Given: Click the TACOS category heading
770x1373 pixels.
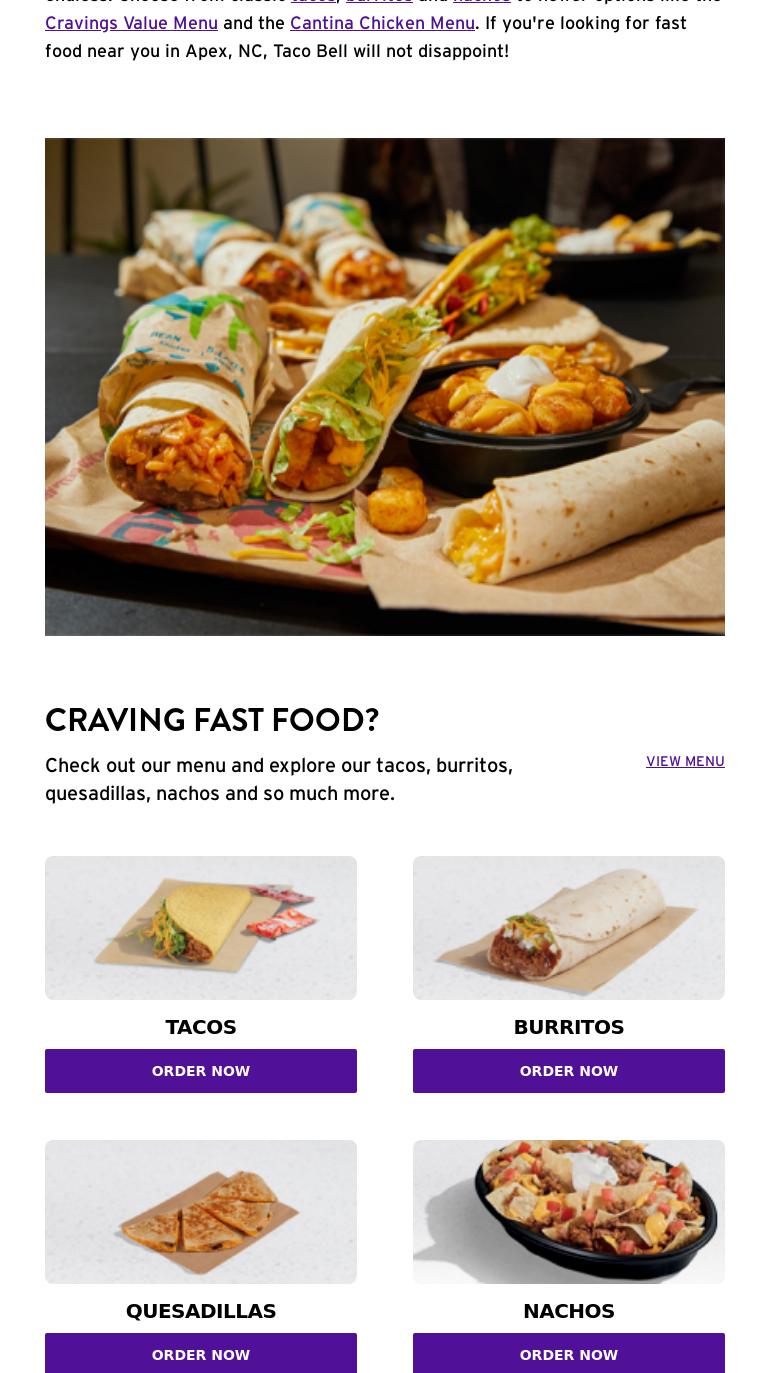Looking at the screenshot, I should (x=200, y=1026).
